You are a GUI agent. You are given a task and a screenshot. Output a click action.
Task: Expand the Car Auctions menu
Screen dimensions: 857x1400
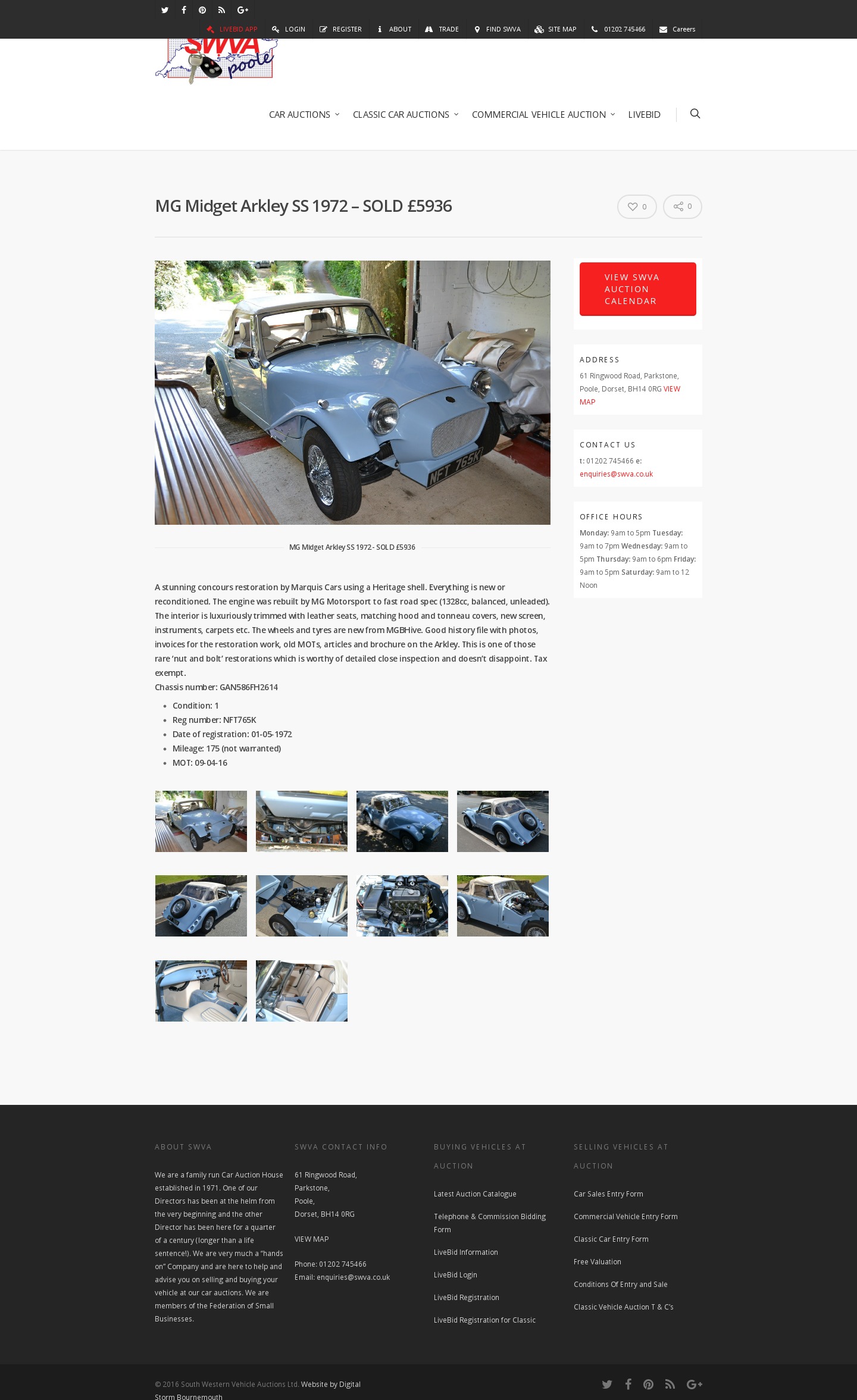(304, 114)
